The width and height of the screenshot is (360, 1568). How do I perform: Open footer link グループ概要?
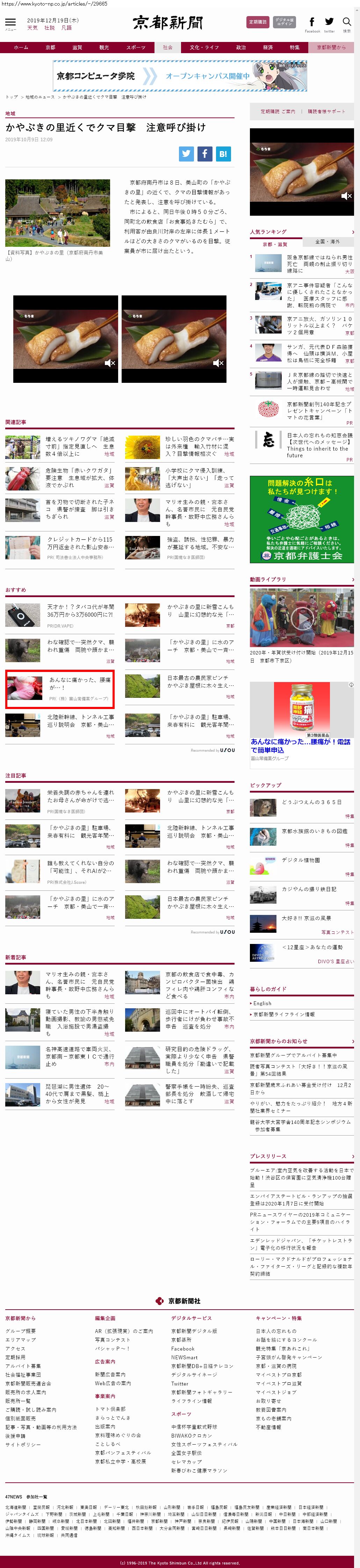21,1331
